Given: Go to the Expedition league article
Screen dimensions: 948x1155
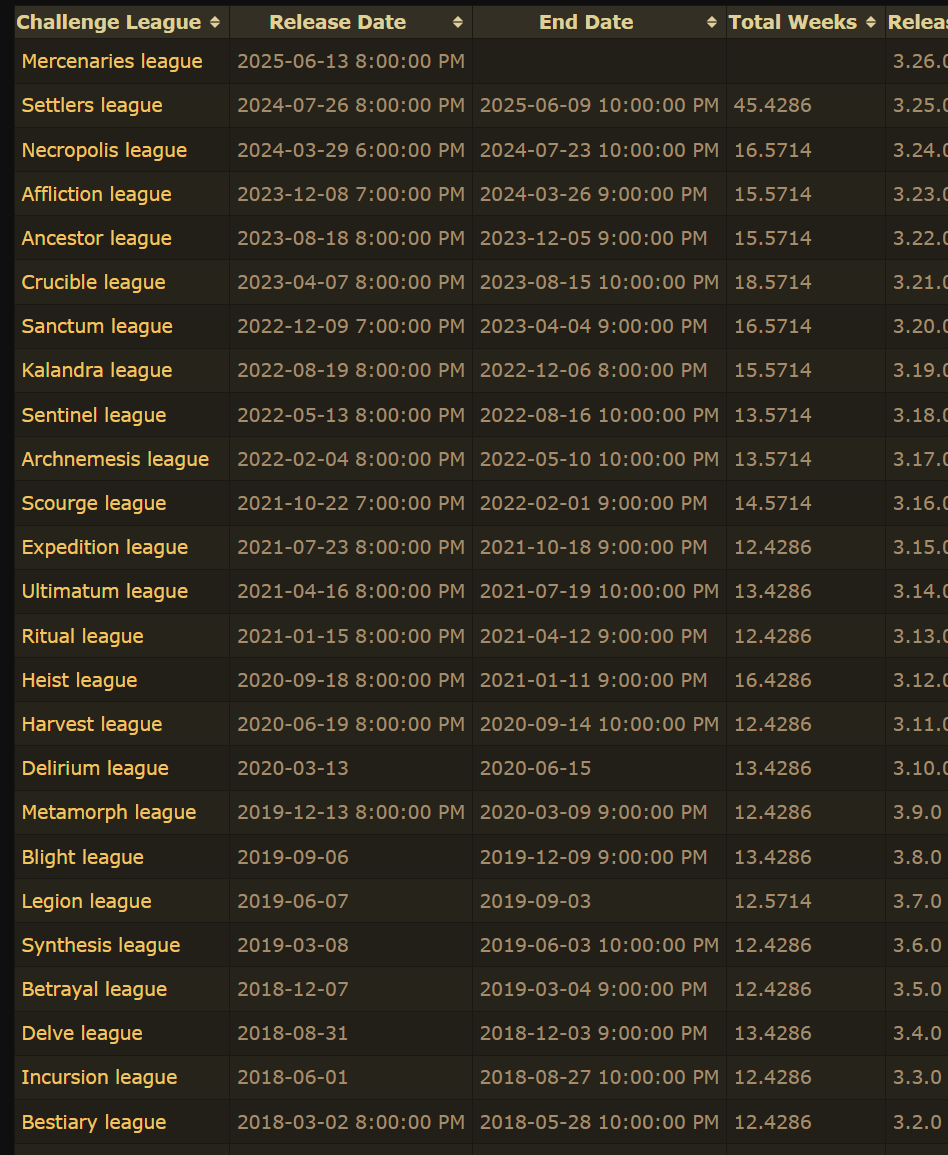Looking at the screenshot, I should tap(105, 548).
